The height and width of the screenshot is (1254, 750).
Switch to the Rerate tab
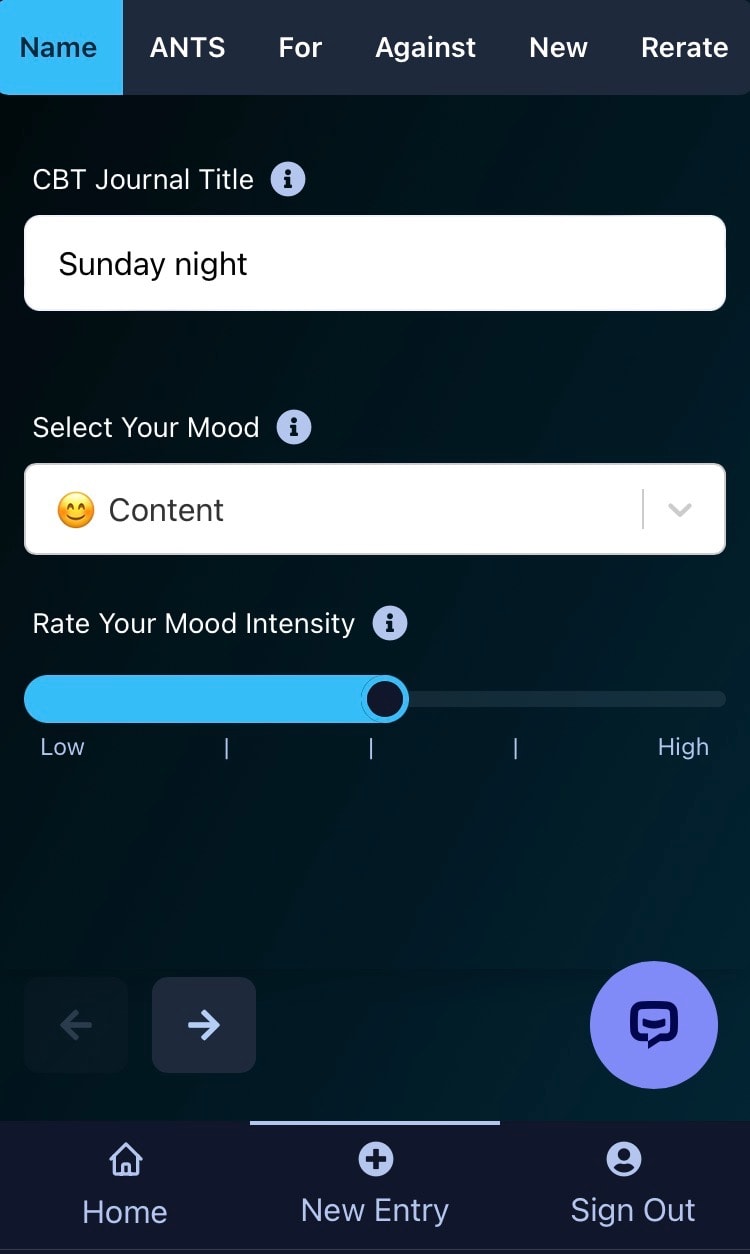(684, 48)
